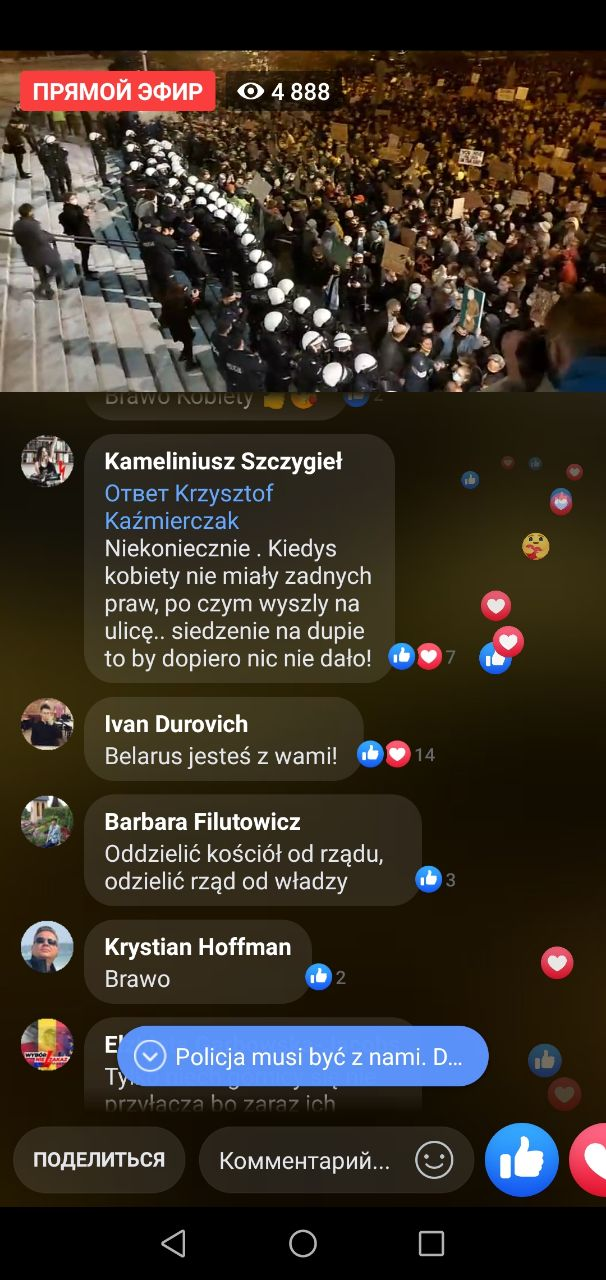This screenshot has width=606, height=1280.
Task: Go back with the system back button
Action: pos(173,1243)
